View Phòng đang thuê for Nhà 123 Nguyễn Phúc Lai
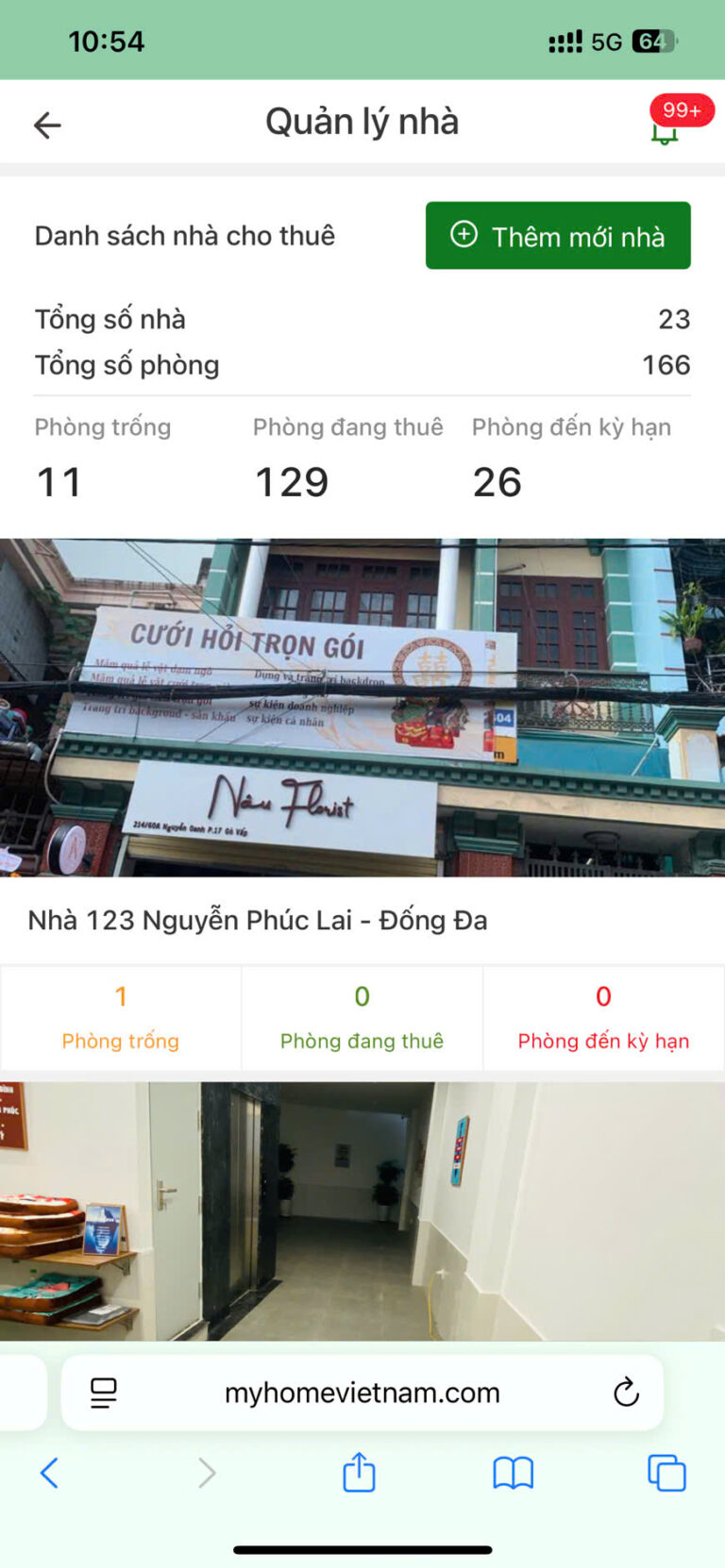This screenshot has width=725, height=1568. pos(362,1018)
